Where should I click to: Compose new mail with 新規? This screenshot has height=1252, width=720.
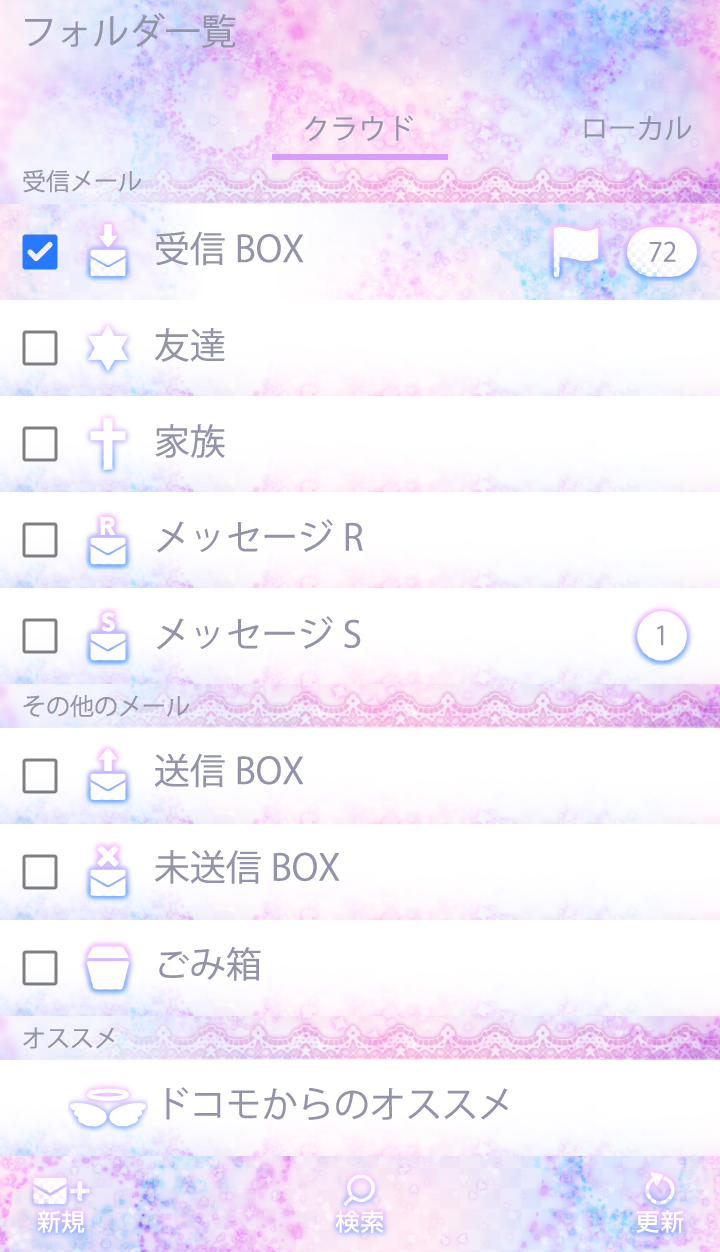click(x=61, y=1204)
